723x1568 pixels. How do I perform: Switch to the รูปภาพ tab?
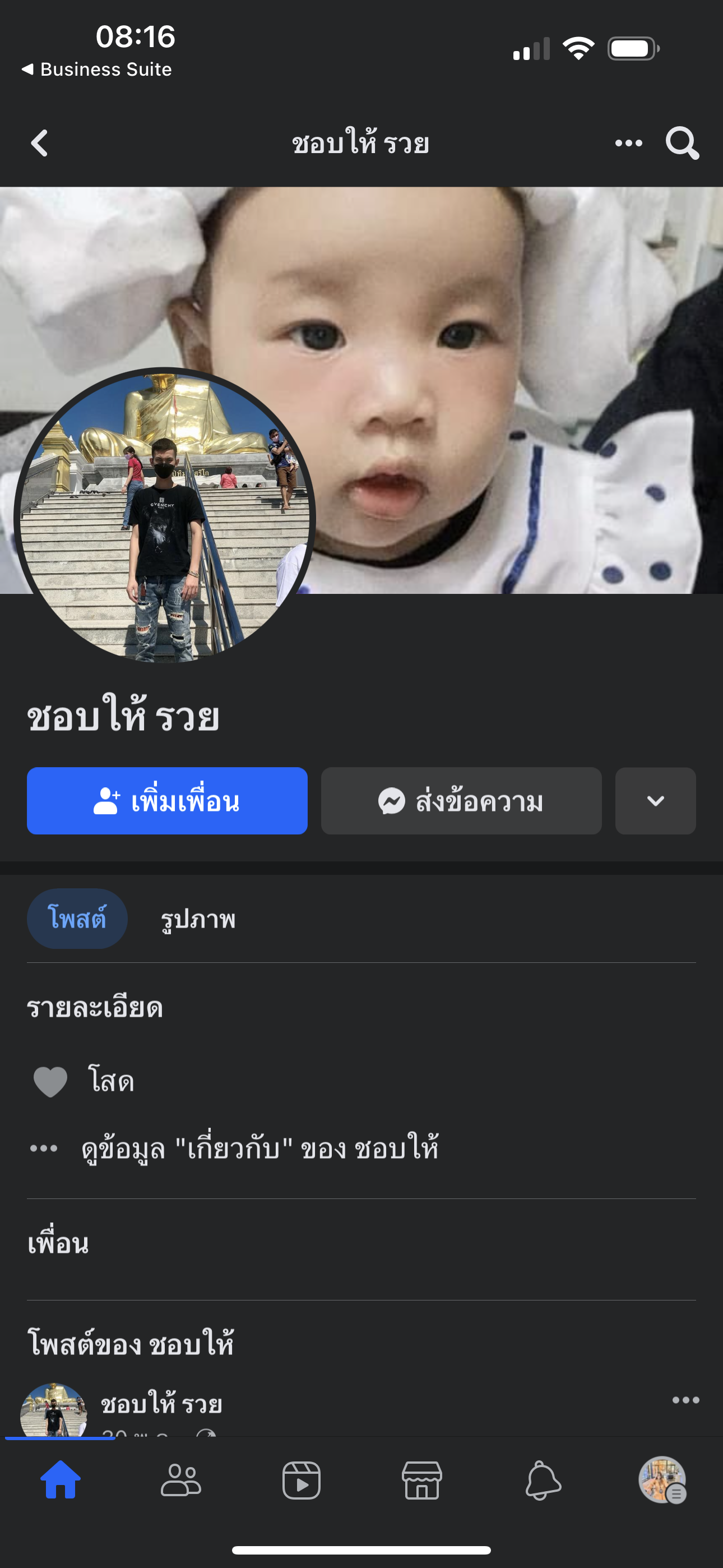pyautogui.click(x=198, y=919)
